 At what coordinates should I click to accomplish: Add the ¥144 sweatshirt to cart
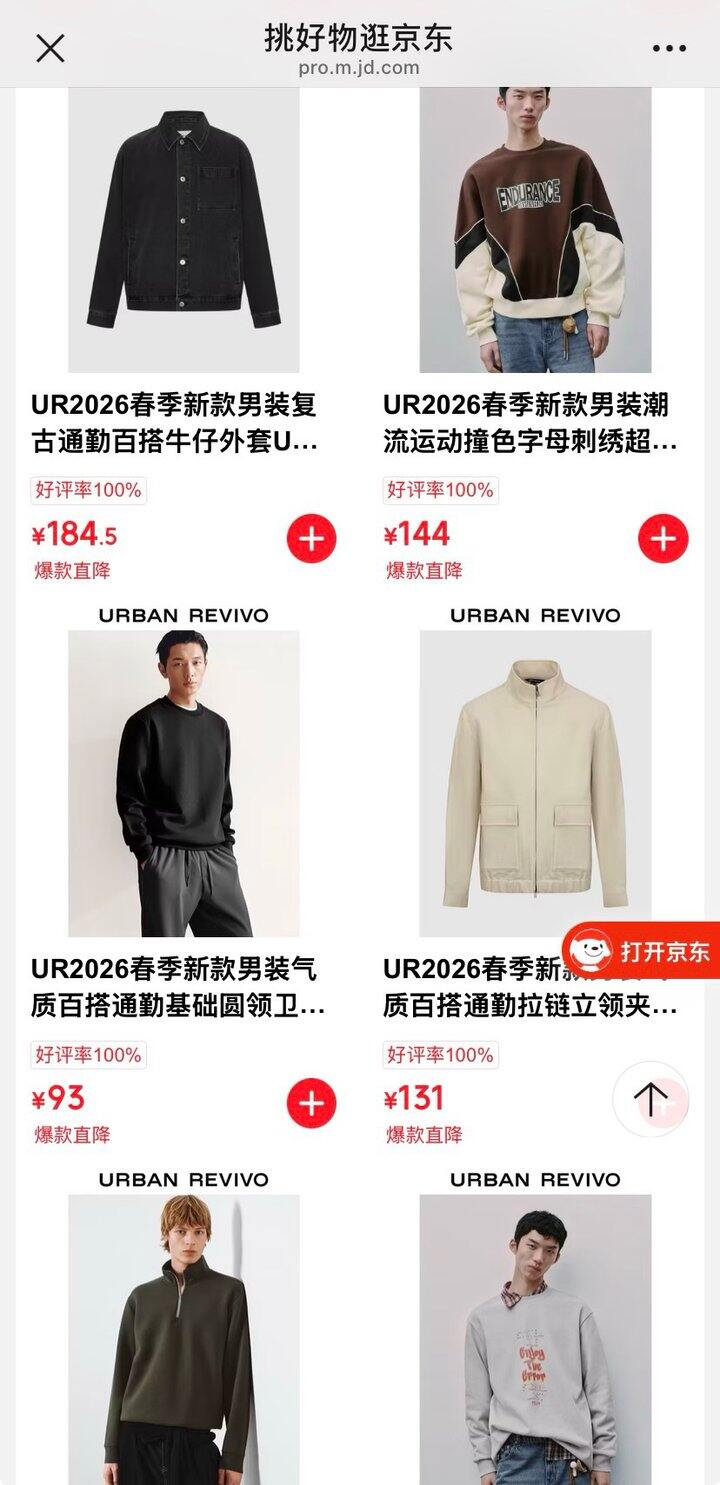(x=663, y=539)
